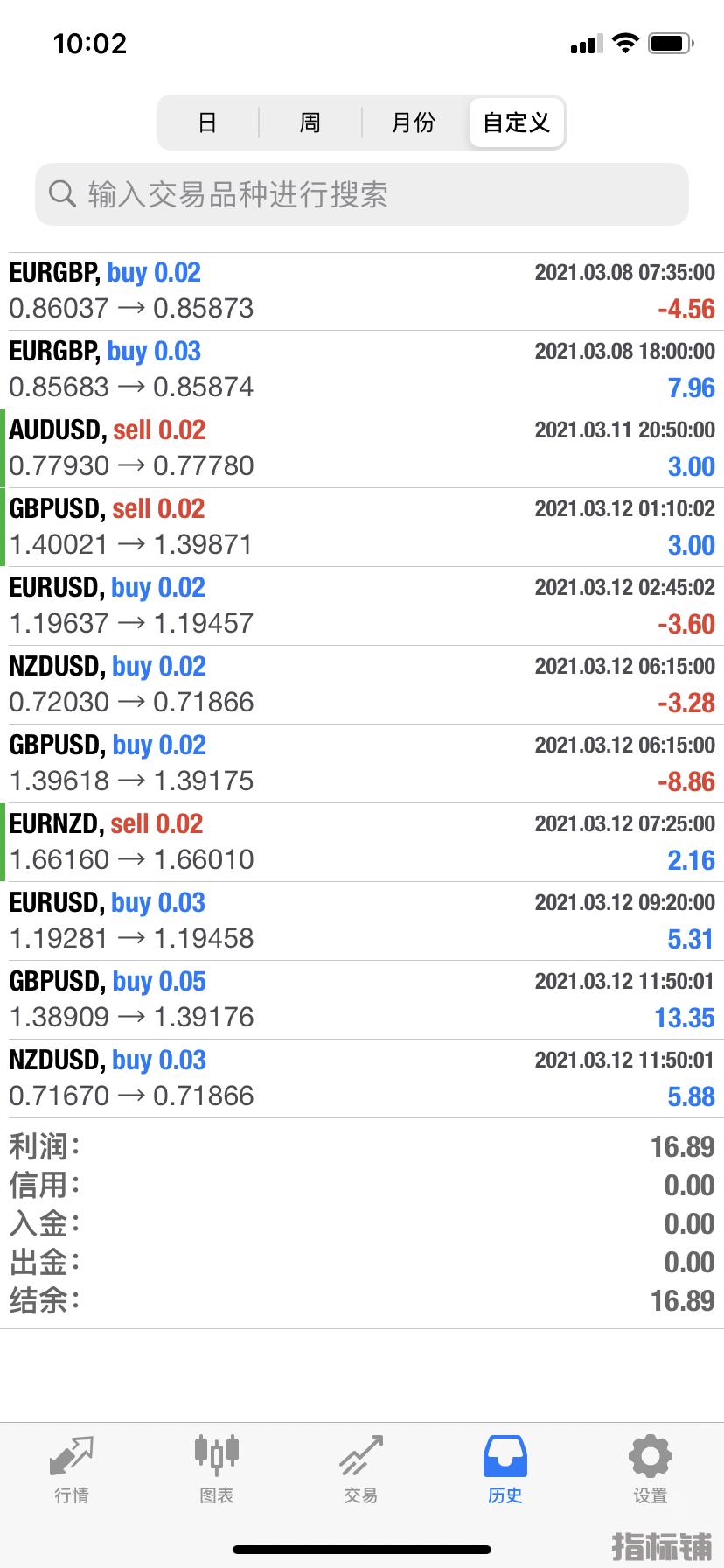Open the 设置 settings tab
The image size is (724, 1568).
651,1470
